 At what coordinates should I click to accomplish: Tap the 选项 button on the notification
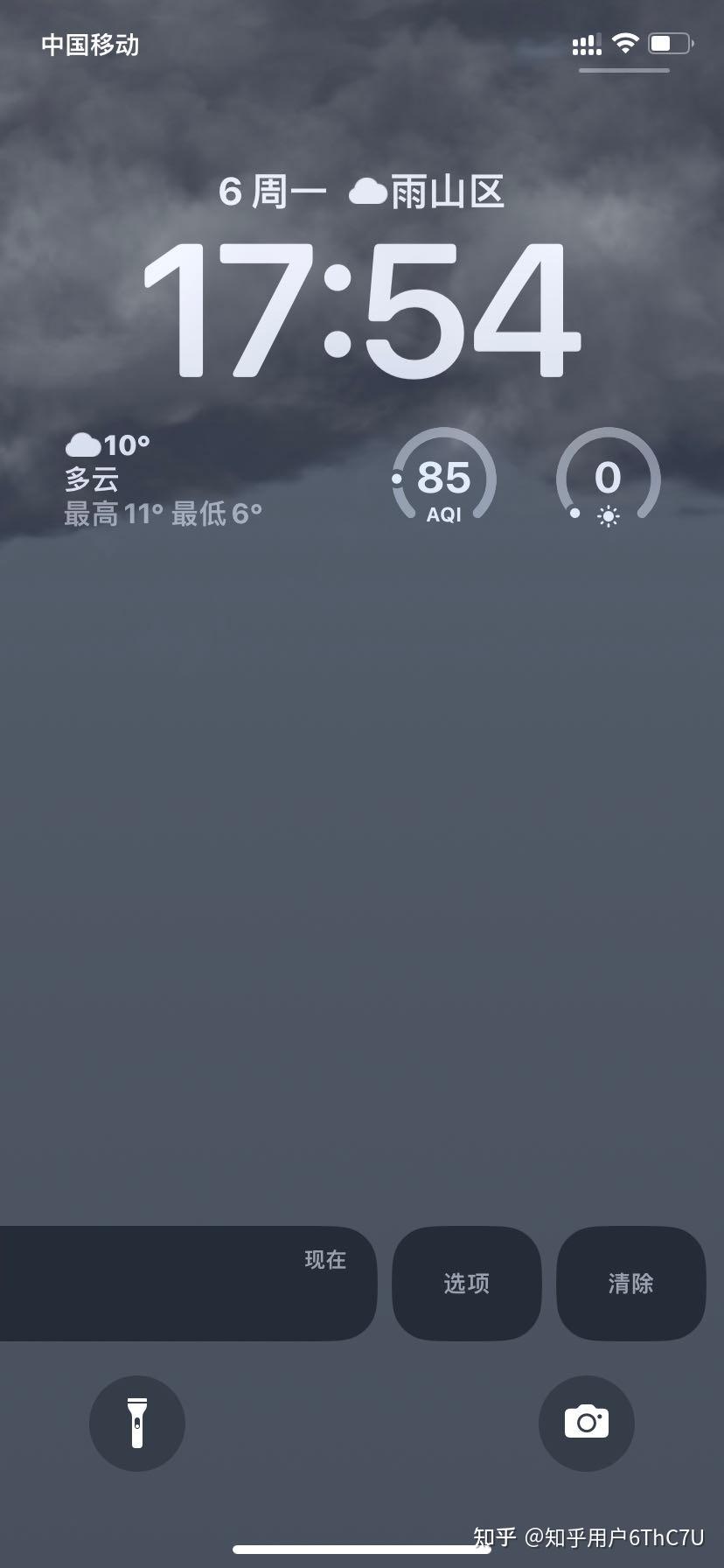[466, 1283]
